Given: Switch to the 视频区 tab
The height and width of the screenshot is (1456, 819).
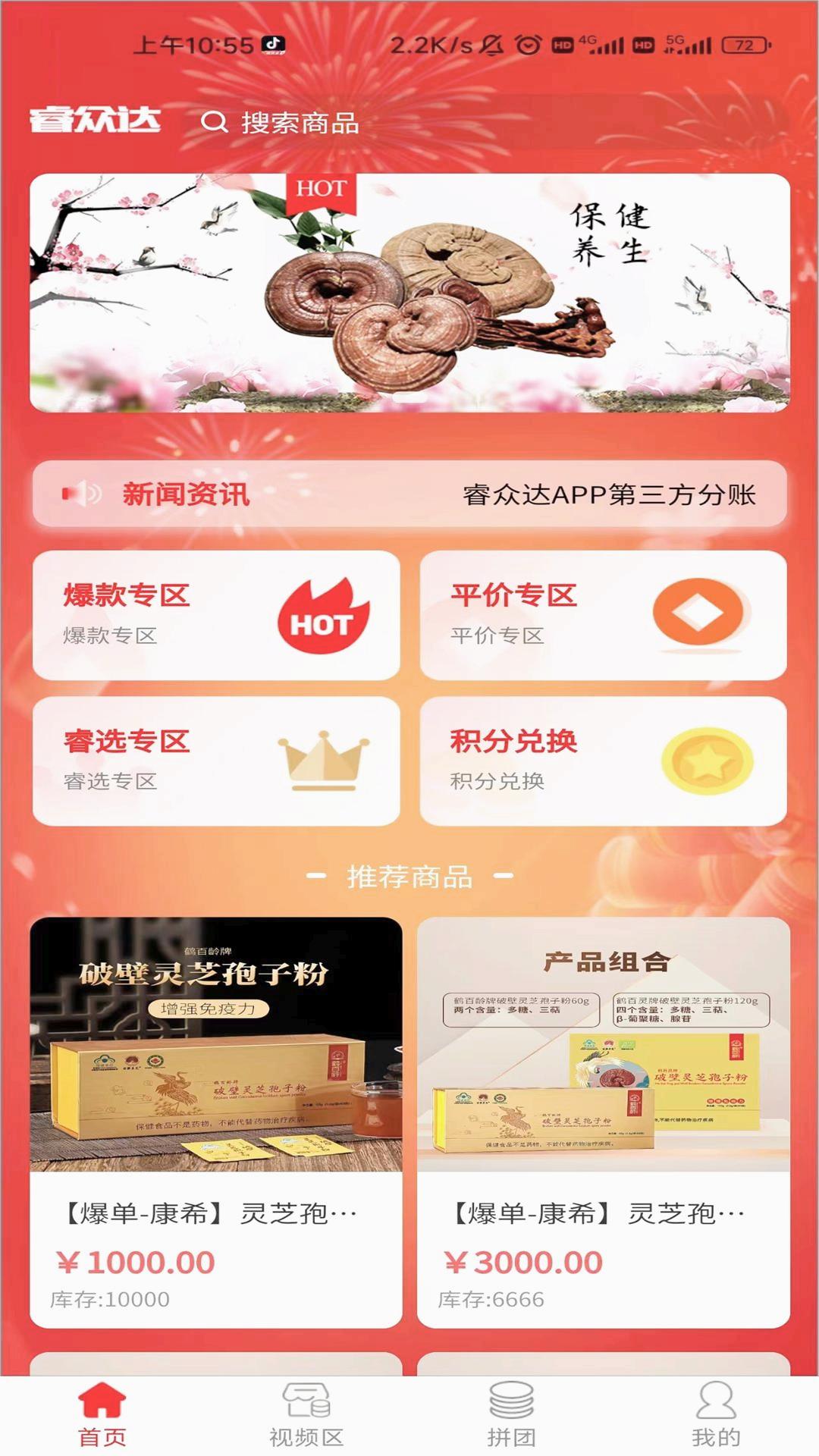Looking at the screenshot, I should [306, 1415].
